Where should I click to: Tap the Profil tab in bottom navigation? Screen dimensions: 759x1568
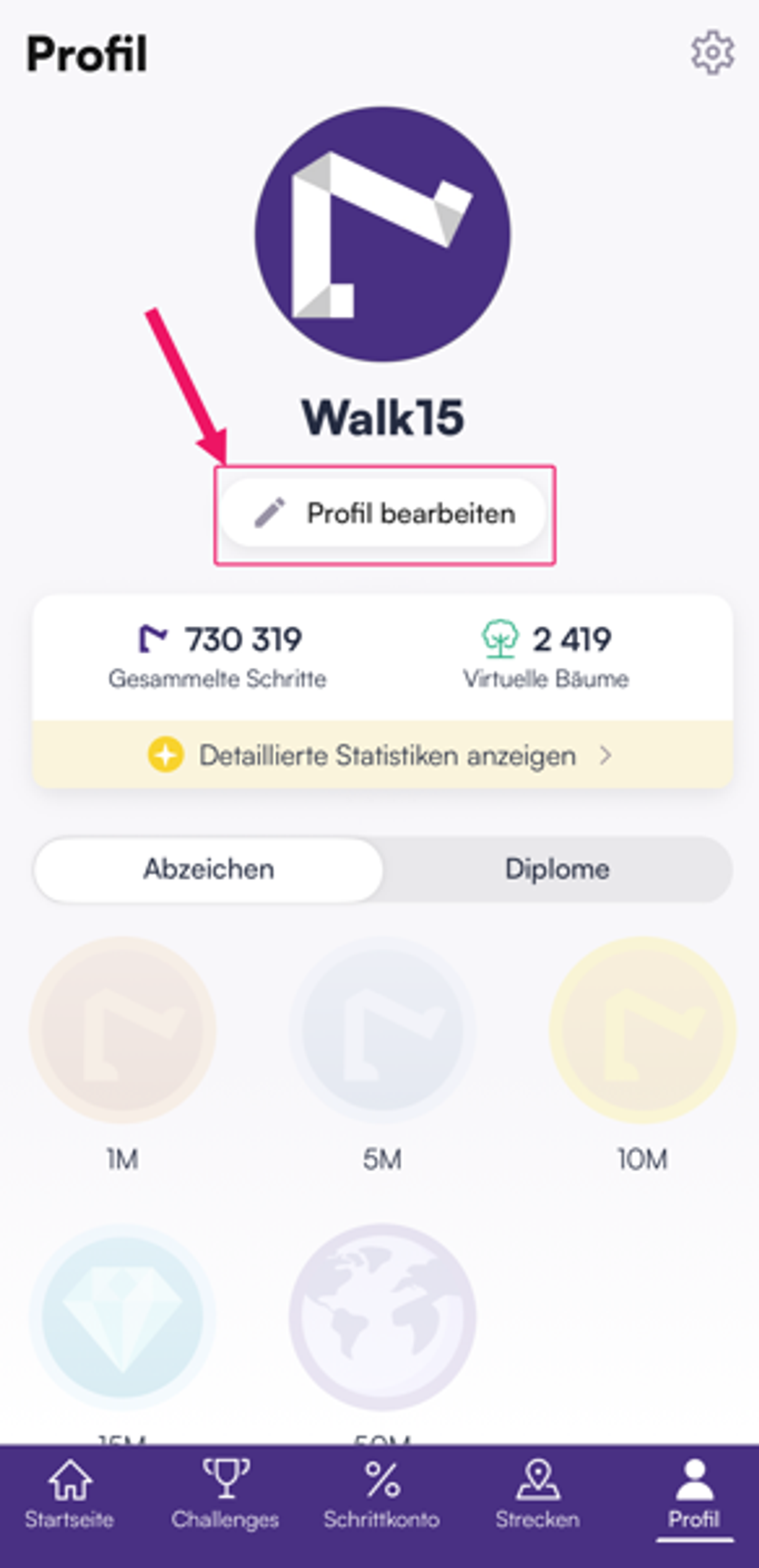coord(694,1494)
